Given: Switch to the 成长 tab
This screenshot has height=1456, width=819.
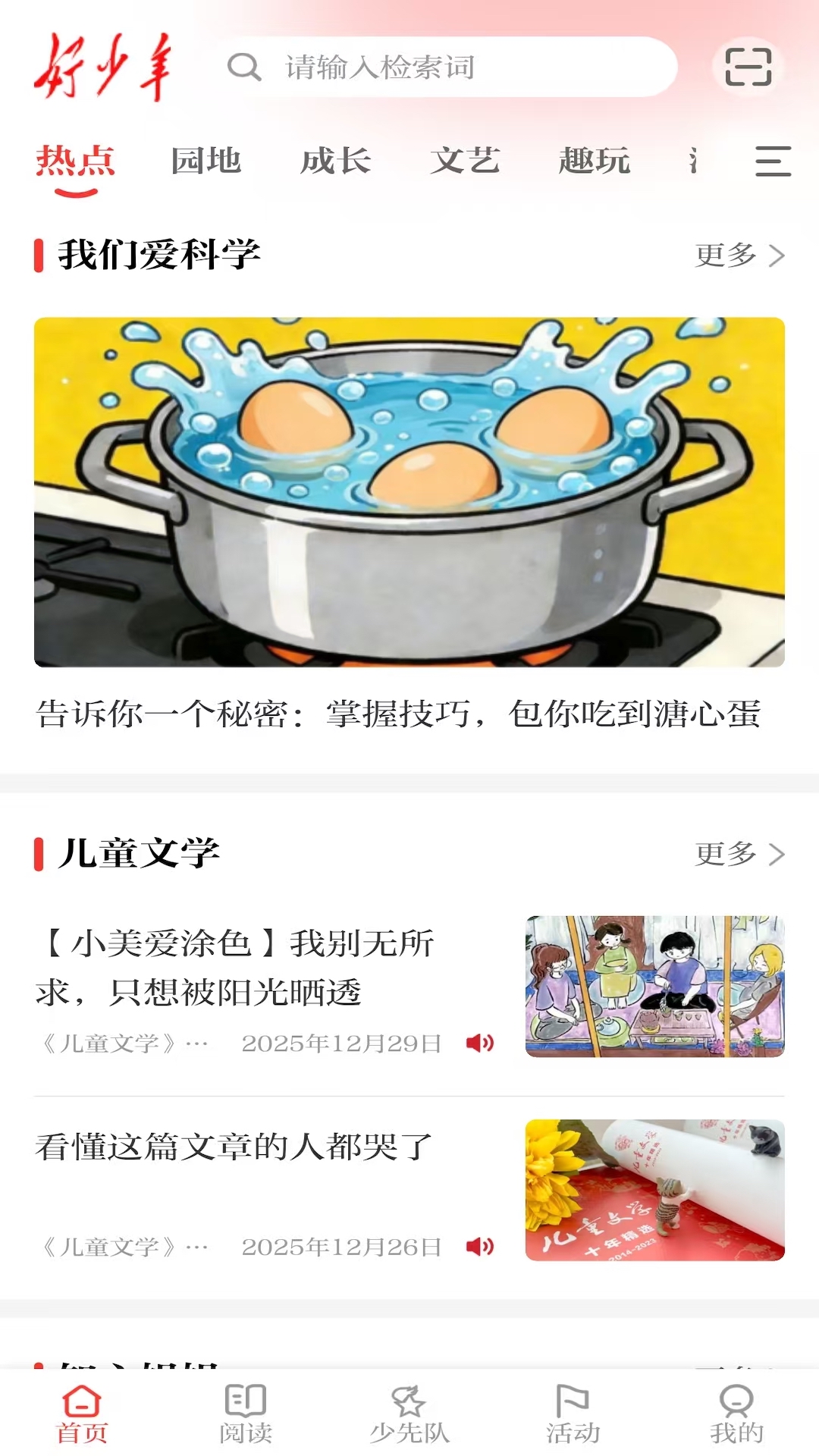Looking at the screenshot, I should point(335,161).
